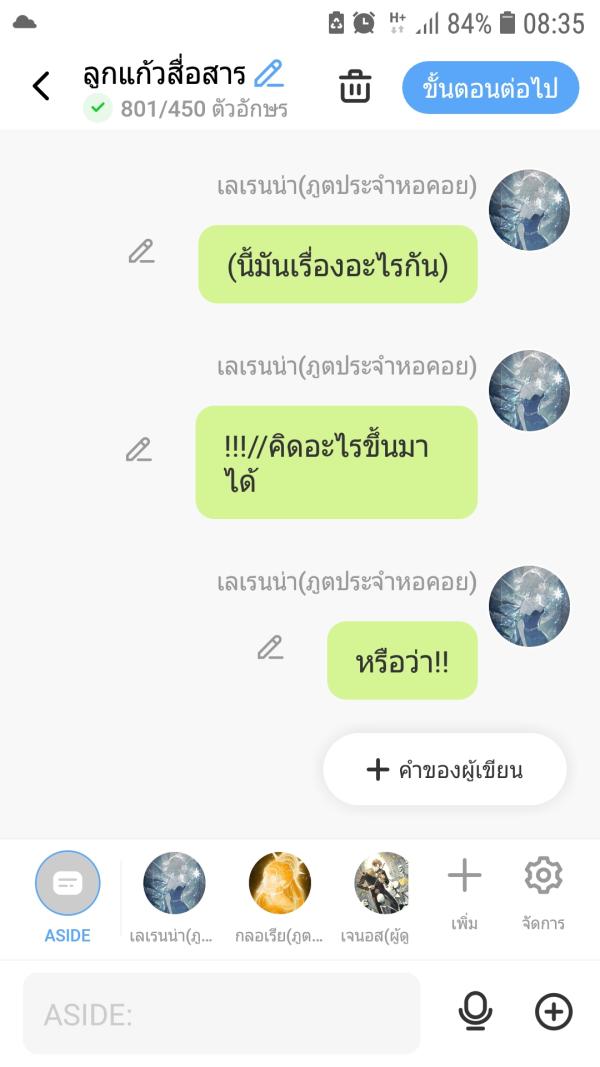Edit the message (นี้มันเรื่องอะไรกัน)
The image size is (600, 1067).
[x=141, y=252]
